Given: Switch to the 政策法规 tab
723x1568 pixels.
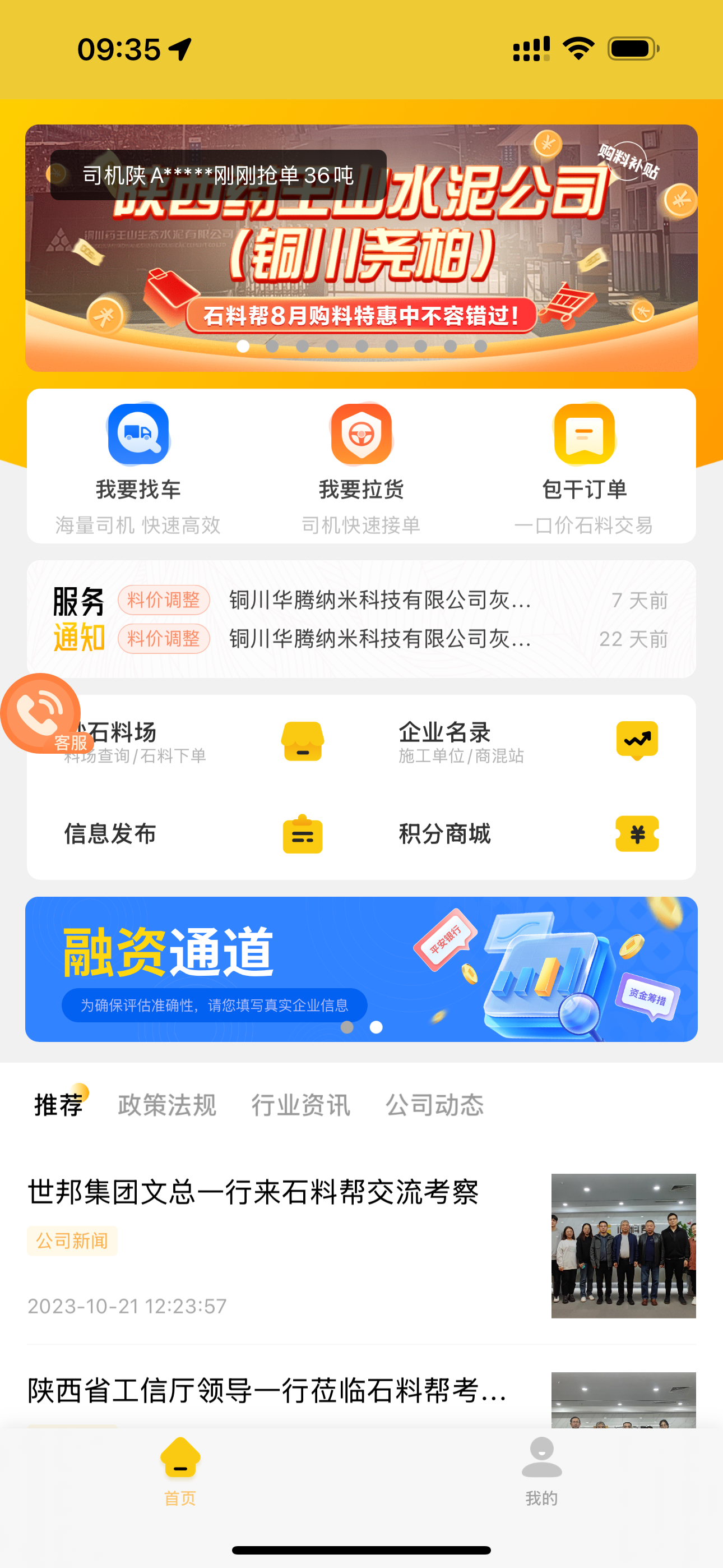Looking at the screenshot, I should click(x=167, y=1105).
